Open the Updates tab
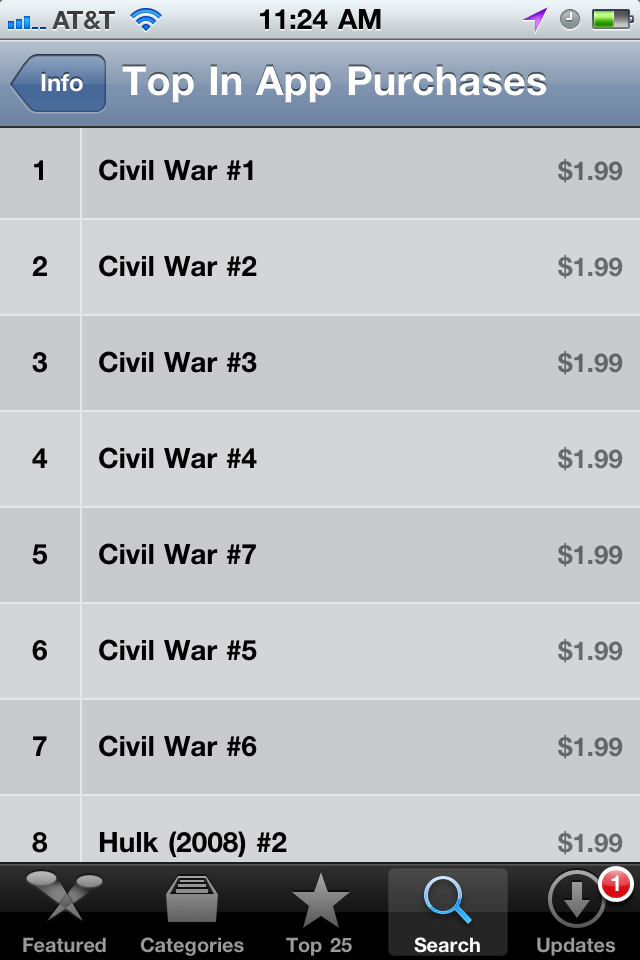The width and height of the screenshot is (640, 960). (575, 912)
